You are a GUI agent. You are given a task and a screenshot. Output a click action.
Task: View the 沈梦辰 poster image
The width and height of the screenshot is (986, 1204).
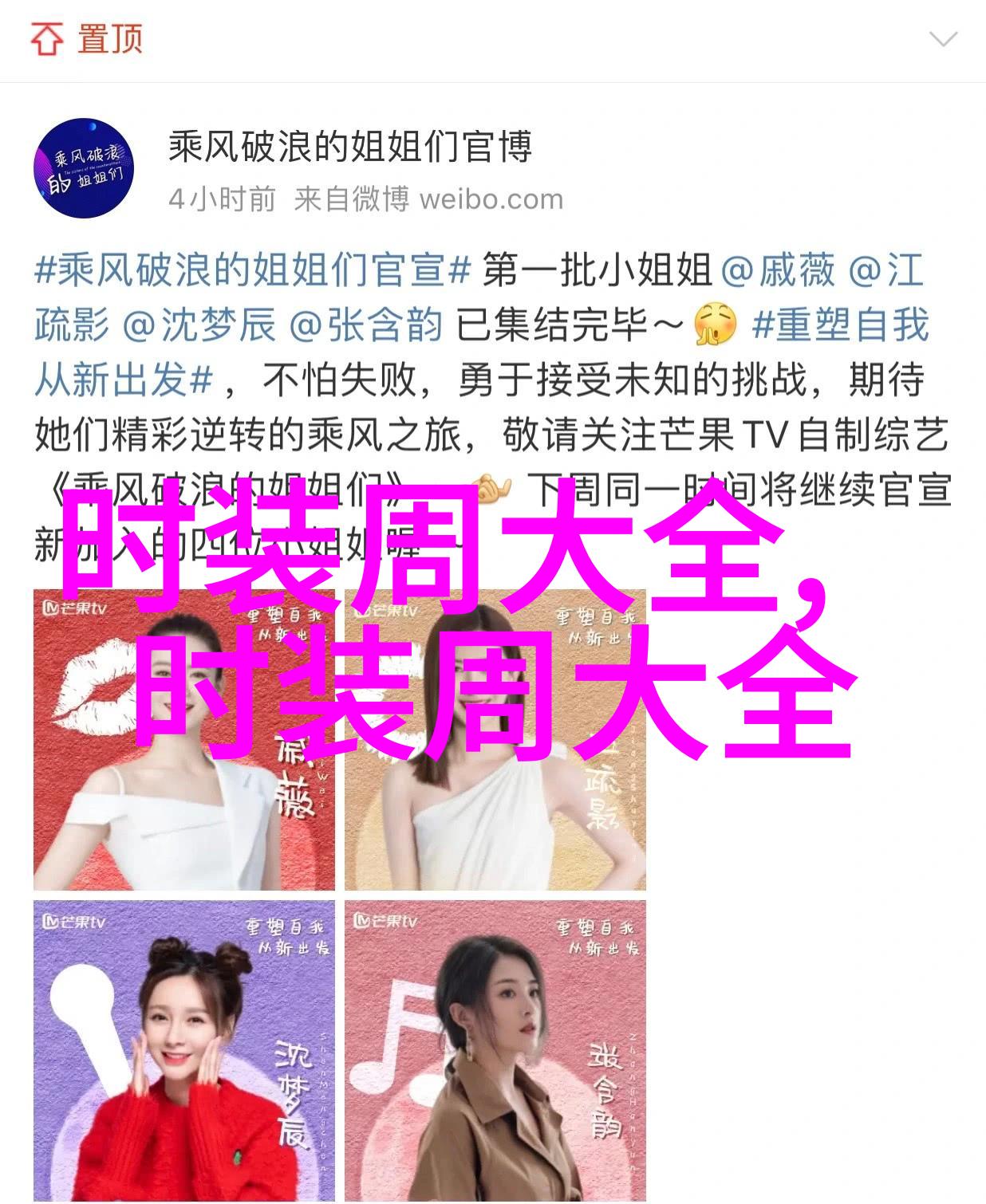(183, 1050)
